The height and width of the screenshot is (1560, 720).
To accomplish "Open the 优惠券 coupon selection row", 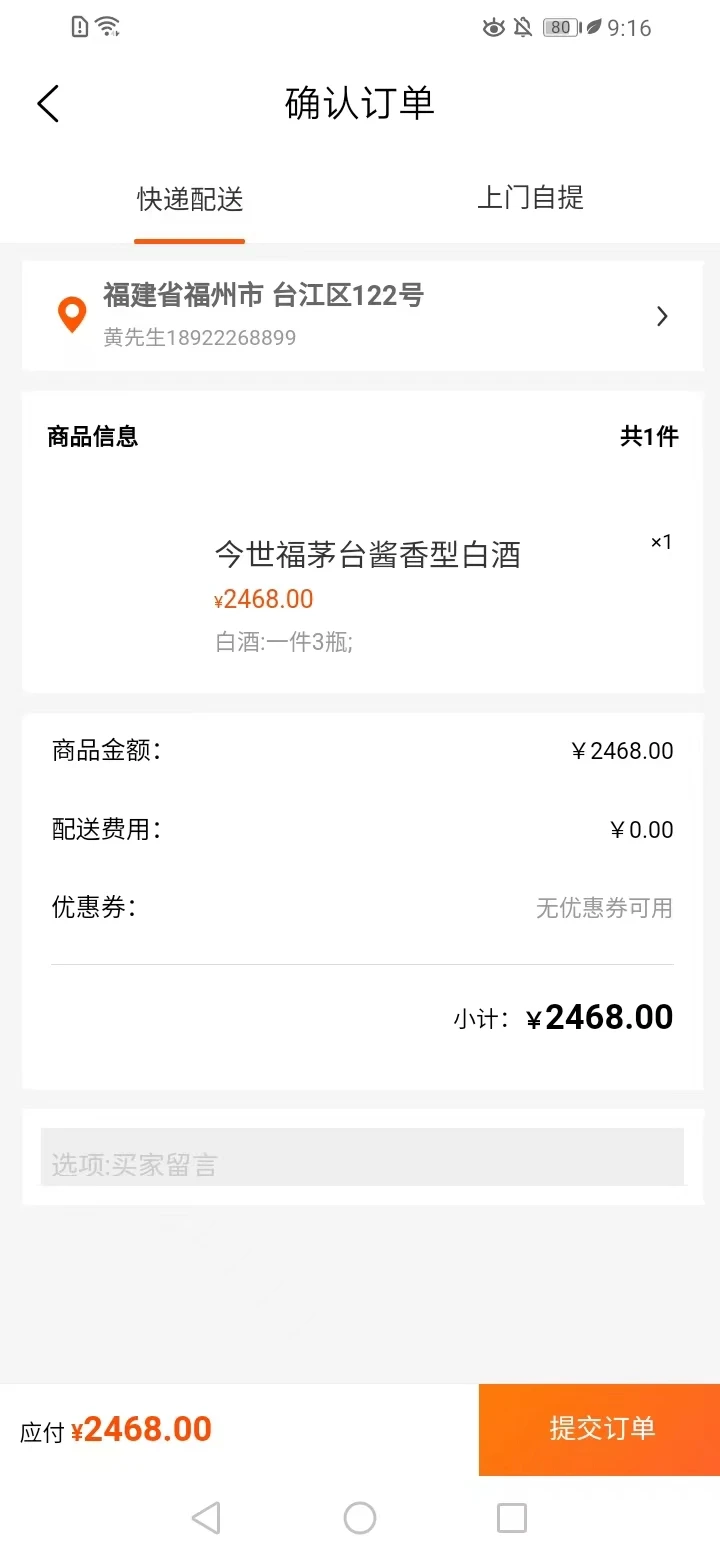I will [x=360, y=907].
